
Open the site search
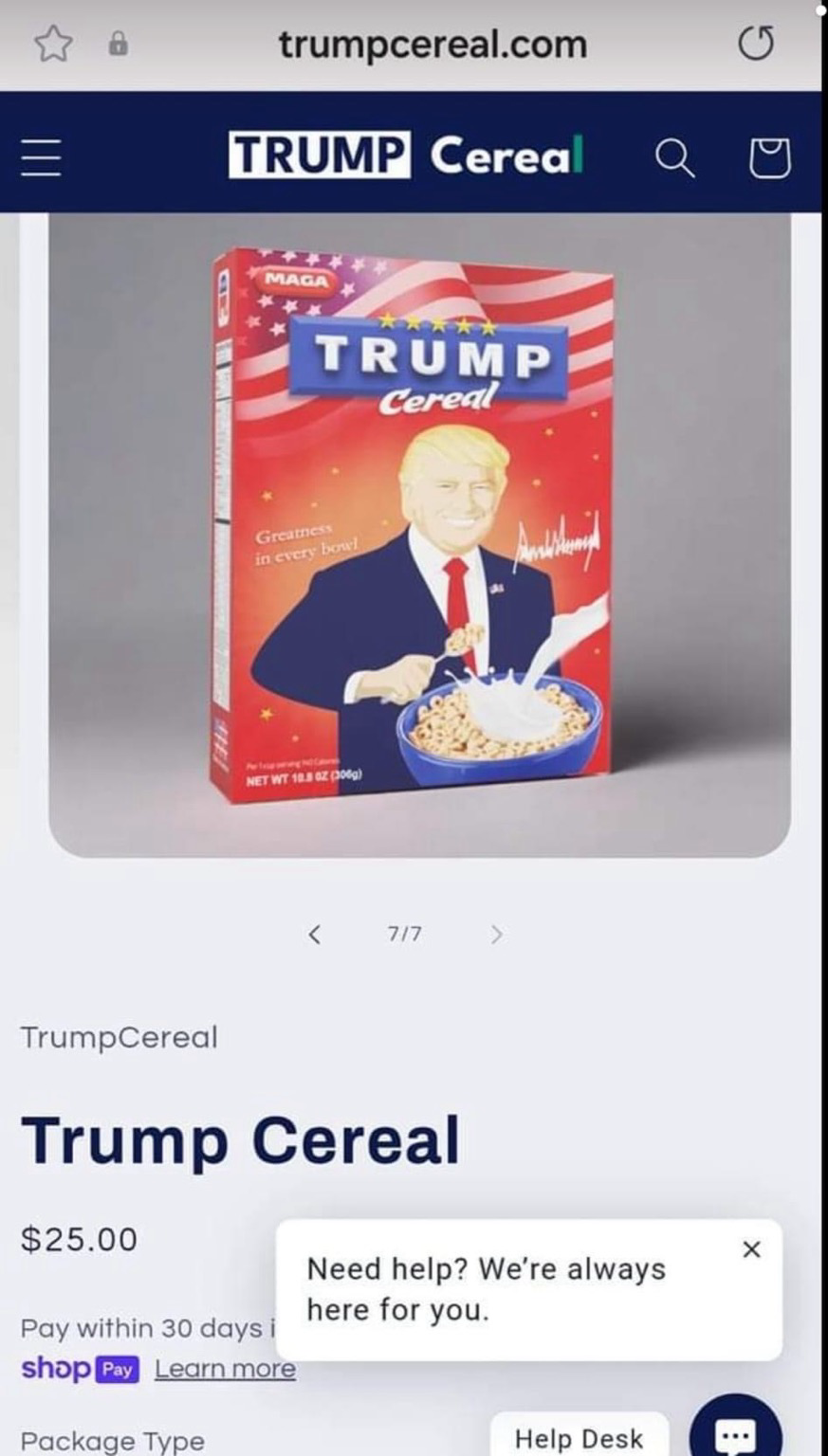(x=674, y=157)
